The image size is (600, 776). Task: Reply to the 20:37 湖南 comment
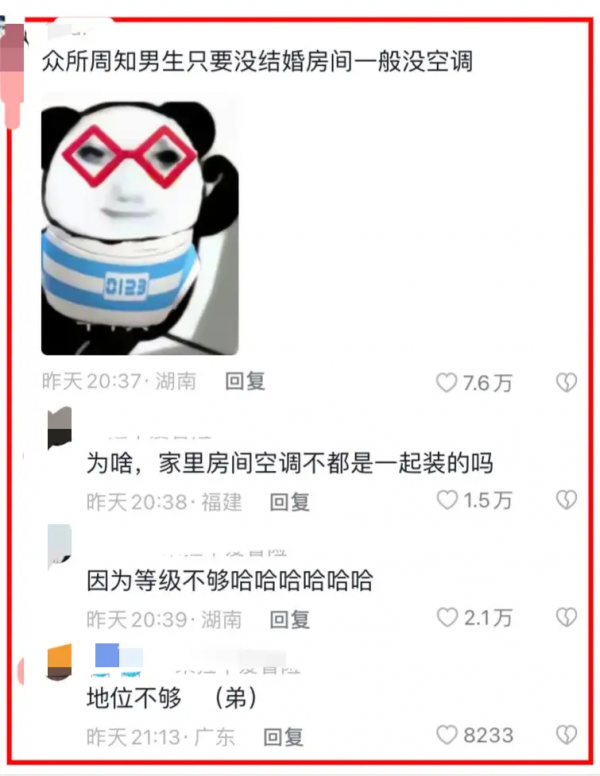tap(244, 381)
